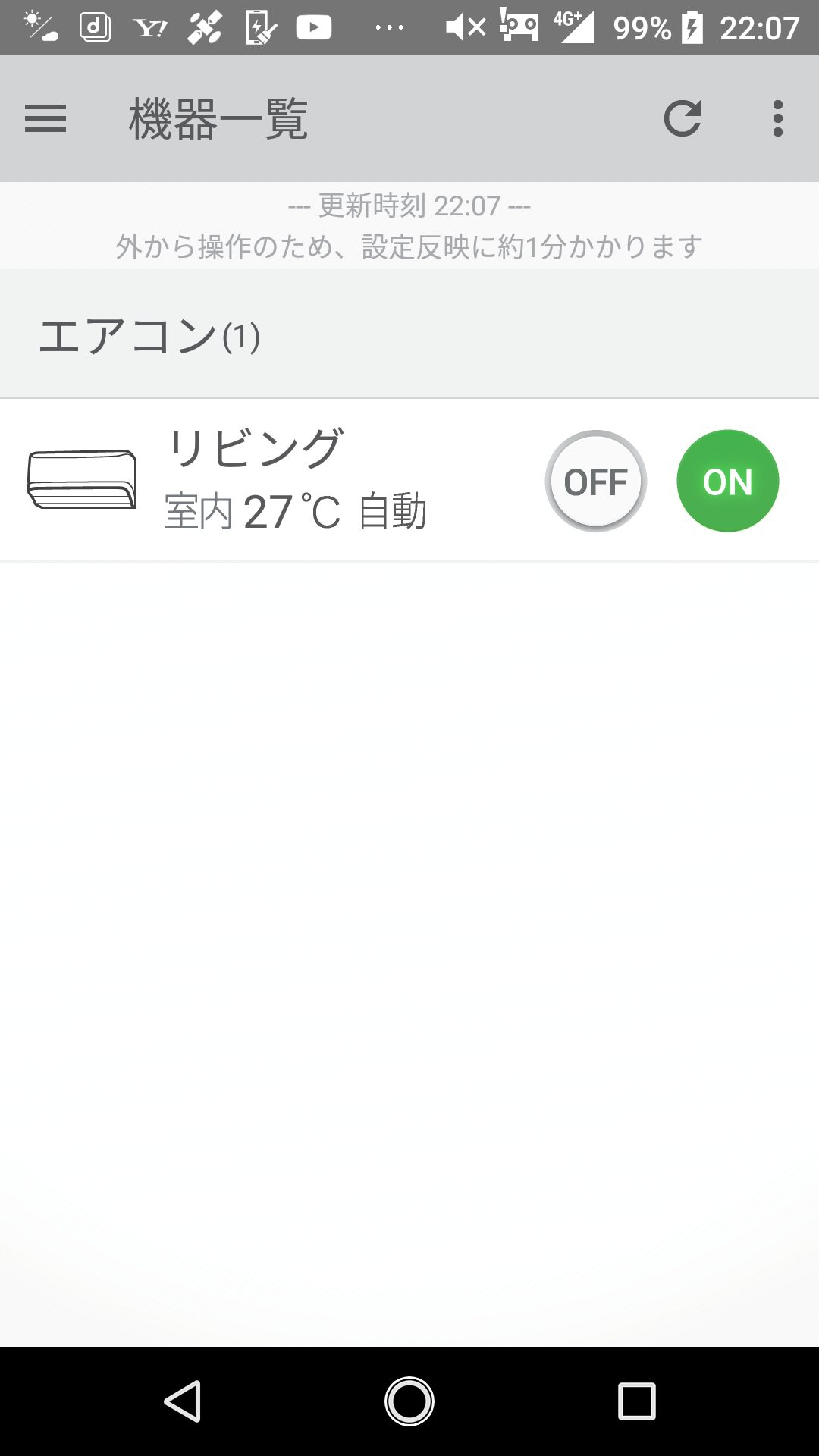Open the three-dot overflow menu
The image size is (819, 1456).
pyautogui.click(x=777, y=118)
